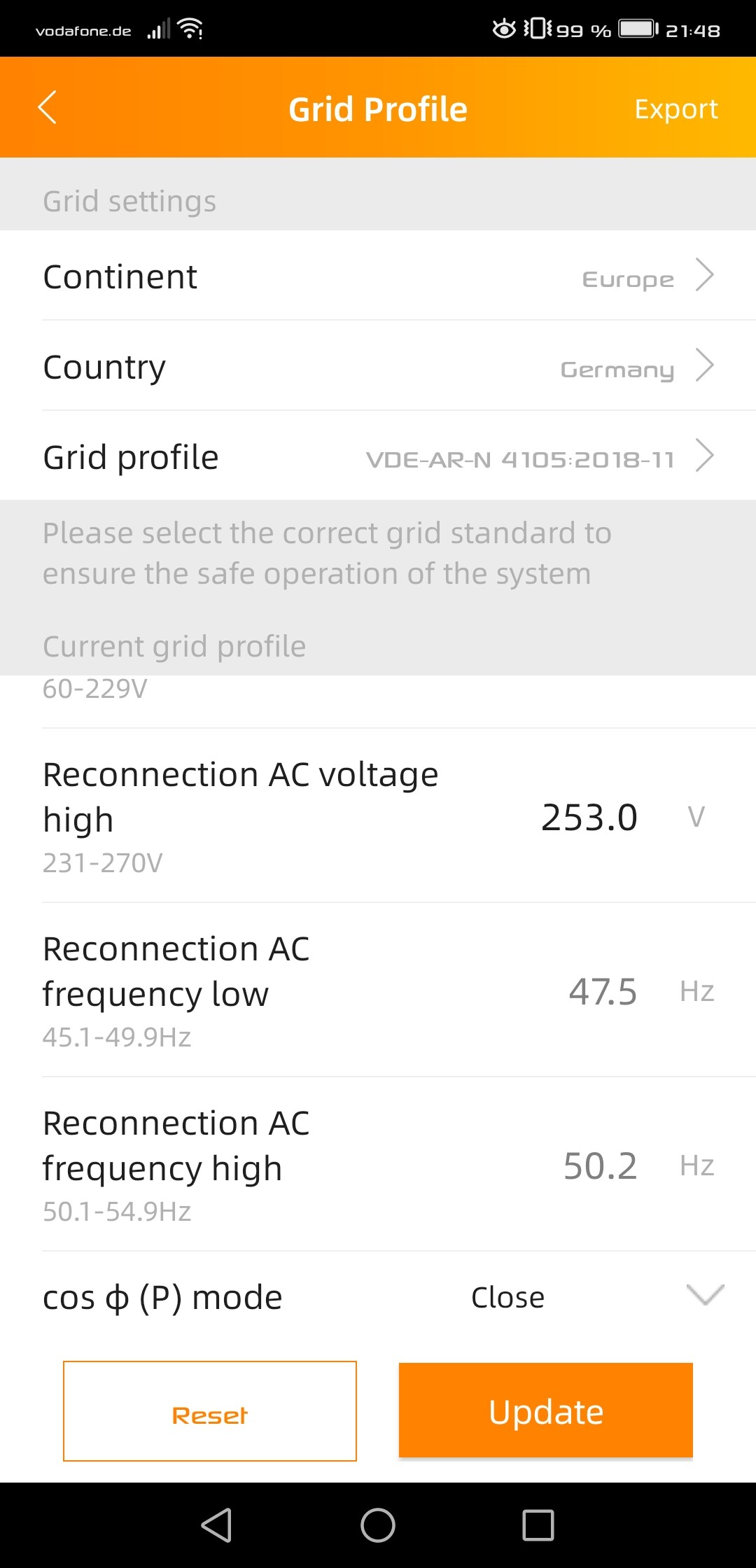The height and width of the screenshot is (1568, 756).
Task: Edit Reconnection AC frequency high value
Action: tap(601, 1165)
